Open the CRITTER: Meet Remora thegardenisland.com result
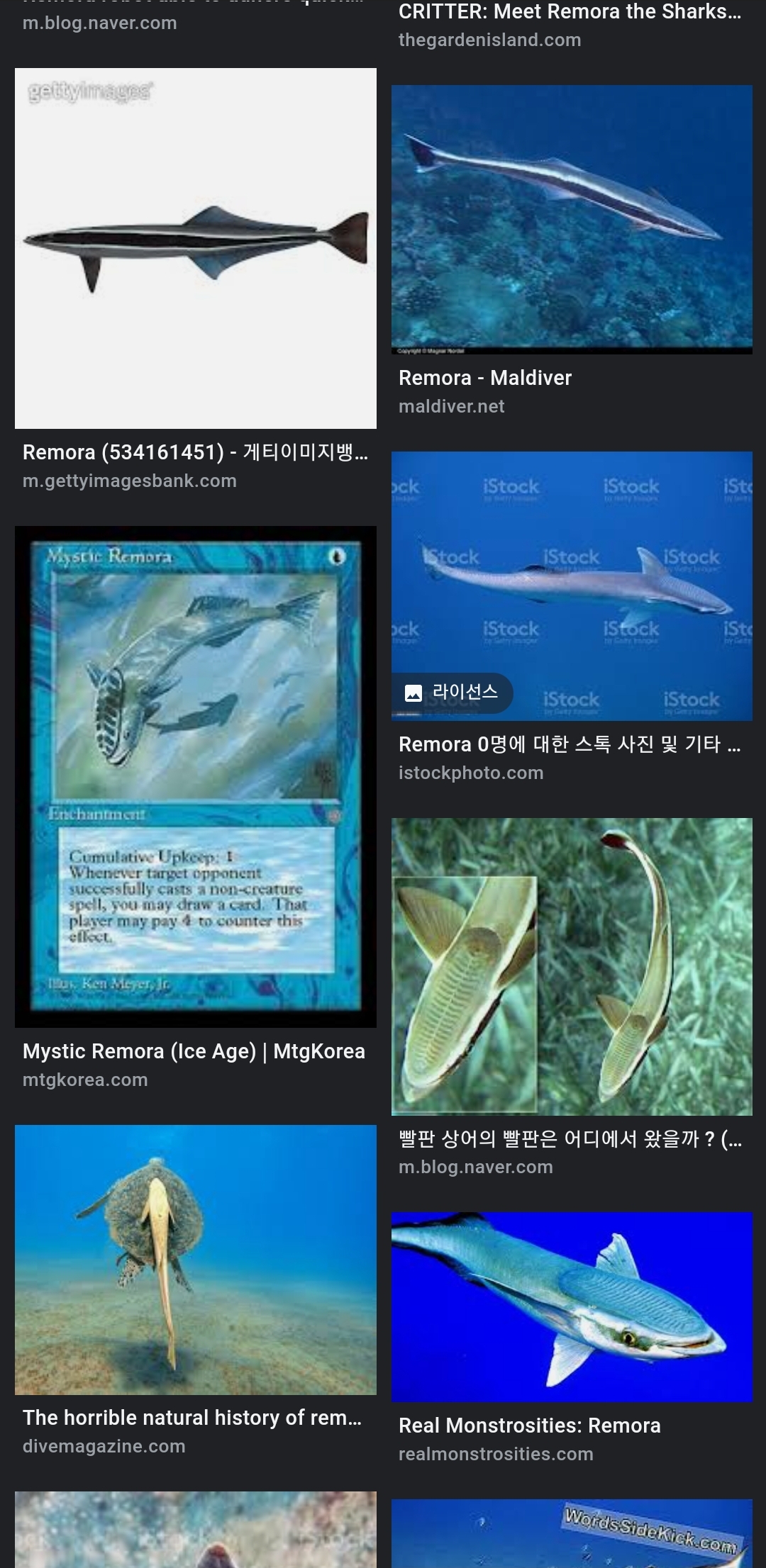The height and width of the screenshot is (1568, 766). (x=570, y=13)
